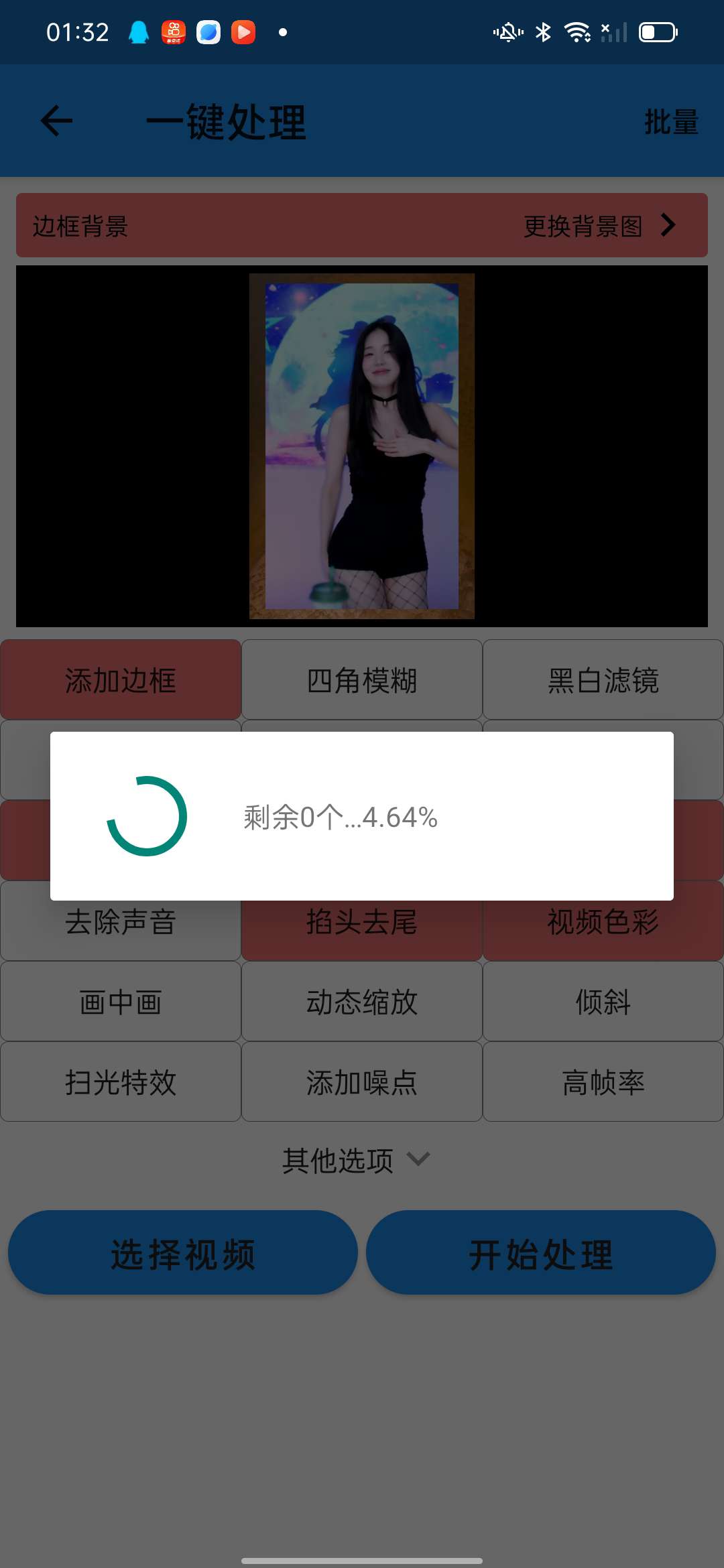Toggle 掐头去尾 option
Screen dimensions: 724x1568
coord(362,929)
